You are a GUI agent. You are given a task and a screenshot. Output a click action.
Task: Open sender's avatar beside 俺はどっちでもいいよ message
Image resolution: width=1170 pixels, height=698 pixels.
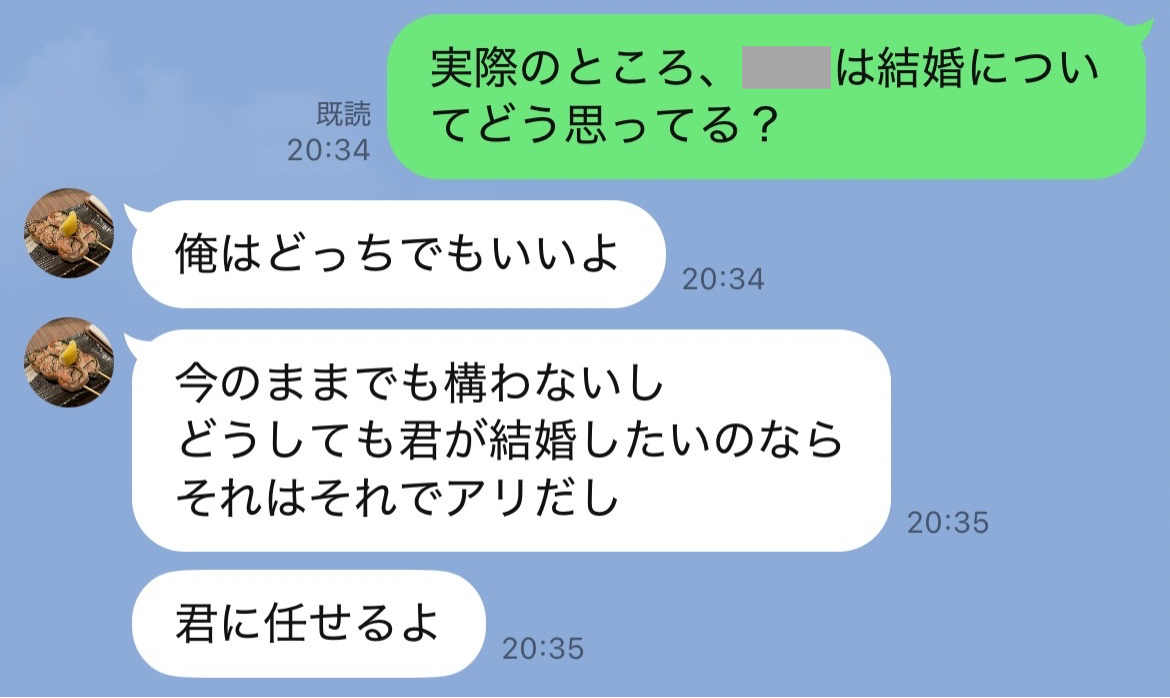point(68,232)
